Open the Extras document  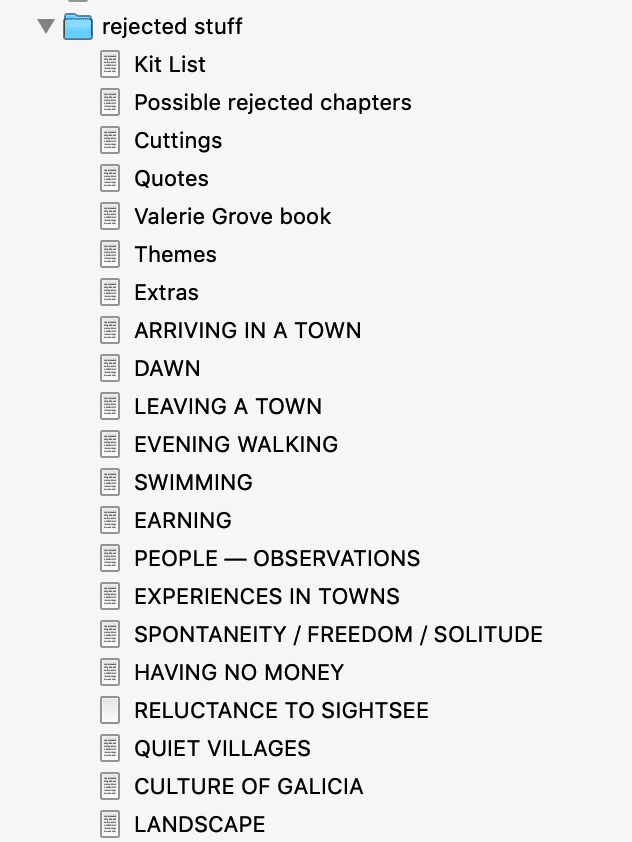click(166, 293)
